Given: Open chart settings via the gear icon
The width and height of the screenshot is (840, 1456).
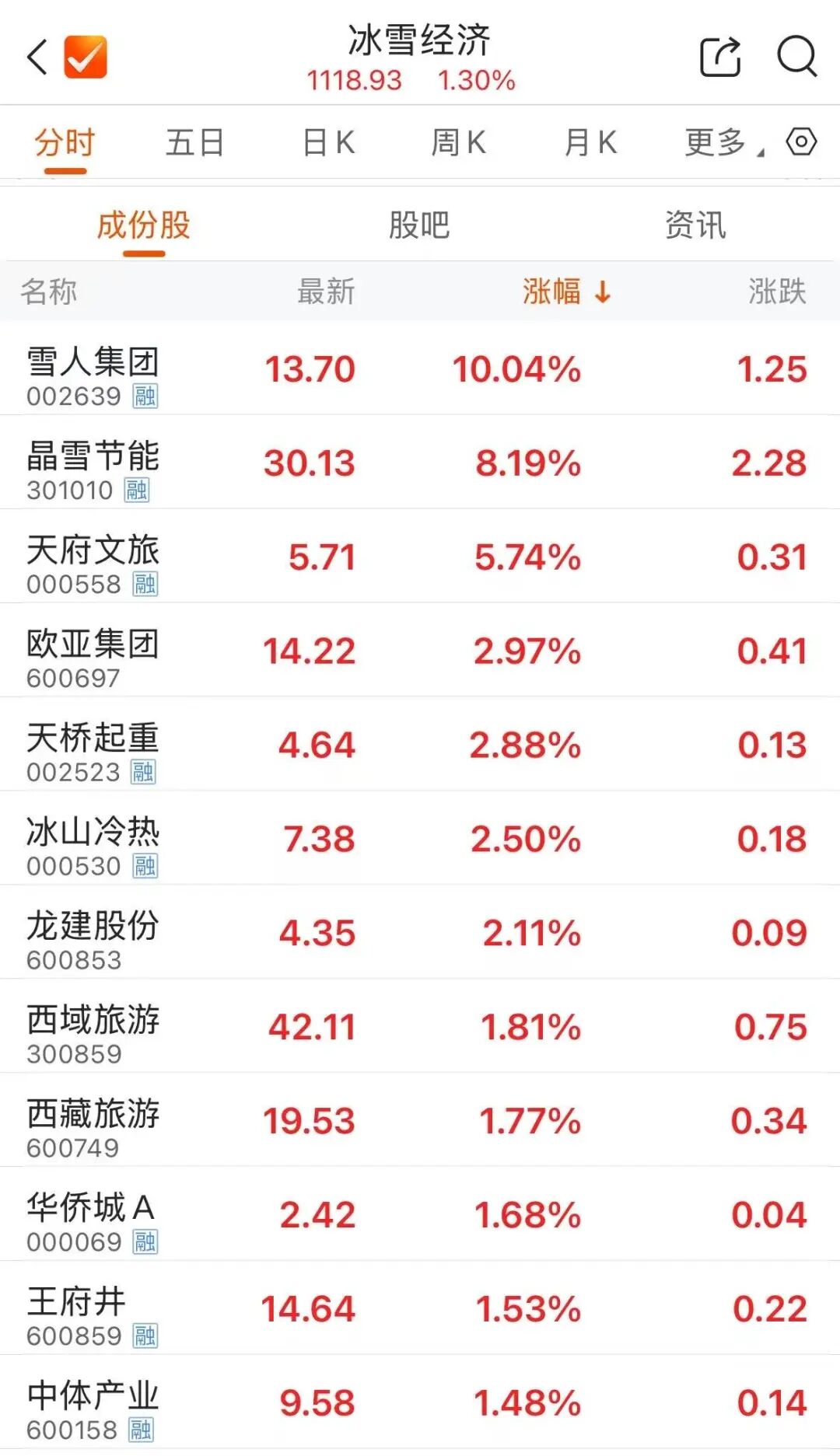Looking at the screenshot, I should [x=803, y=141].
